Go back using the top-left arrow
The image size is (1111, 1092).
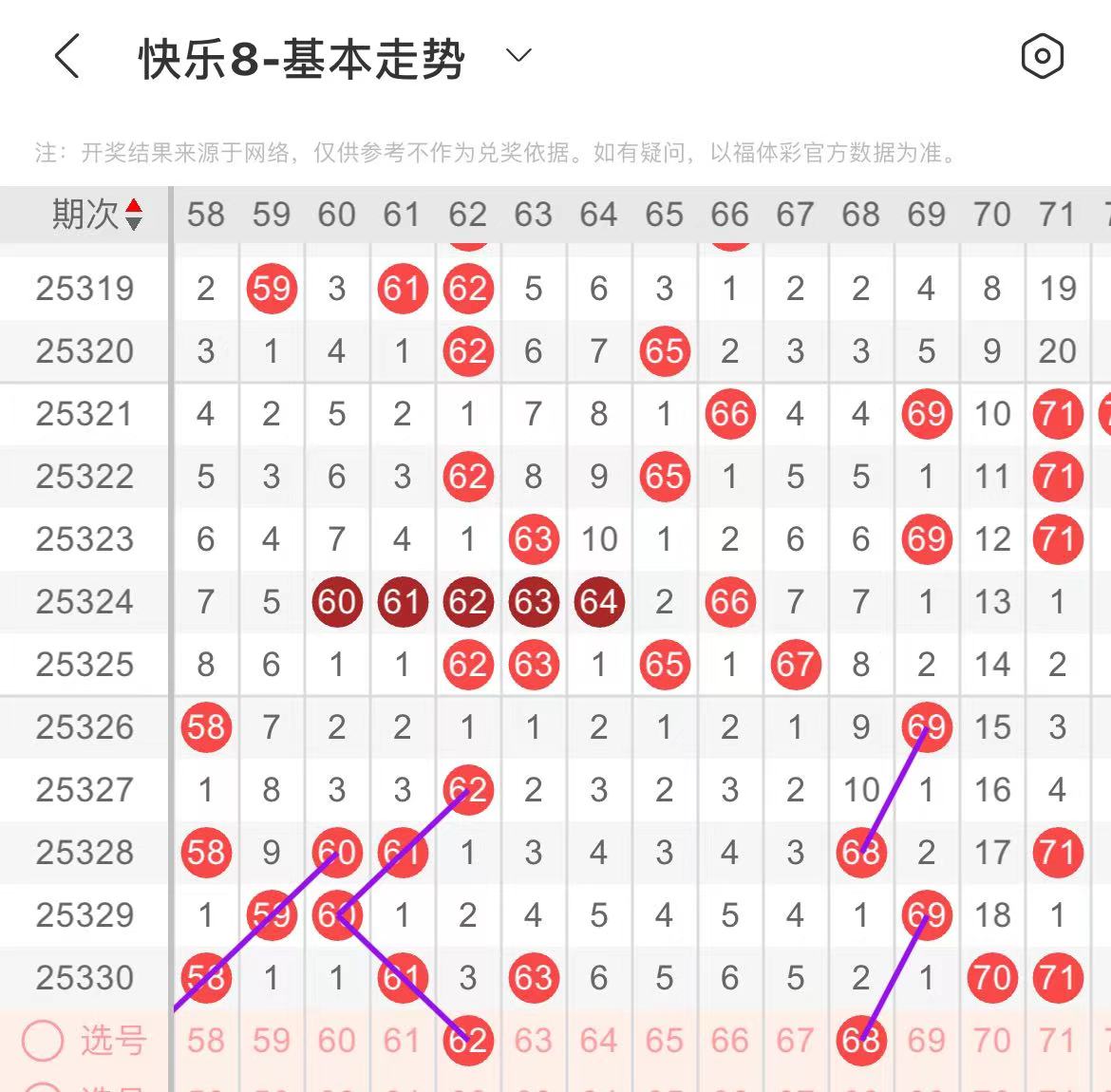66,57
